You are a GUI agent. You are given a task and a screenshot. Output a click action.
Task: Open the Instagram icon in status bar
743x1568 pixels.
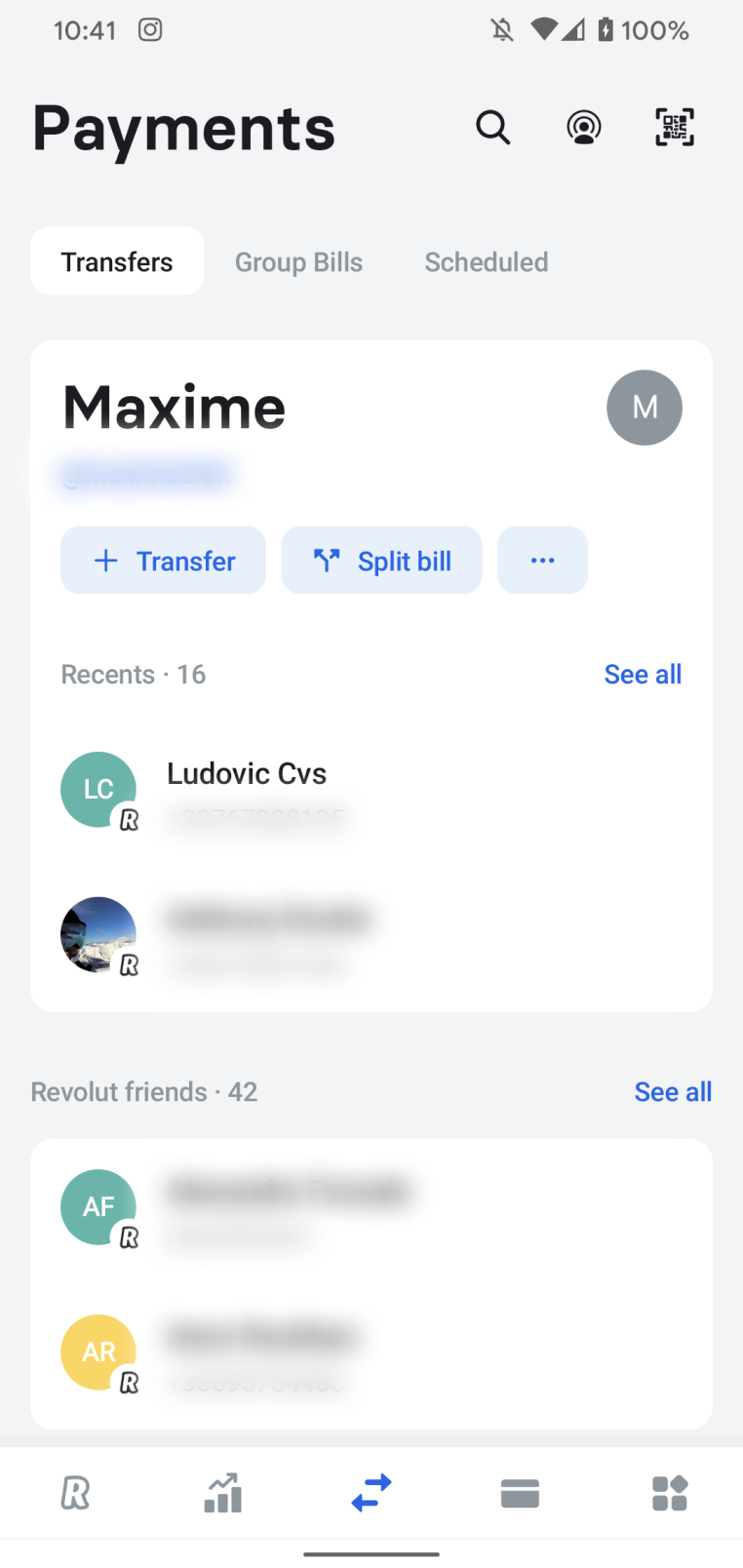[x=149, y=30]
